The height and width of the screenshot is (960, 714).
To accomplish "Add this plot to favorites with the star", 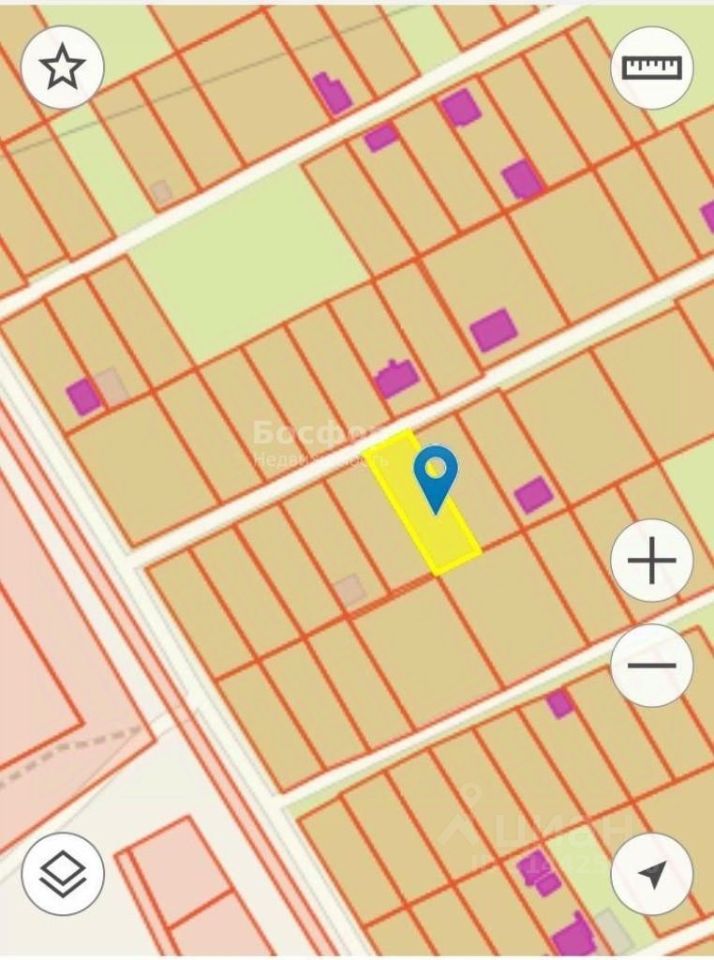I will [62, 67].
